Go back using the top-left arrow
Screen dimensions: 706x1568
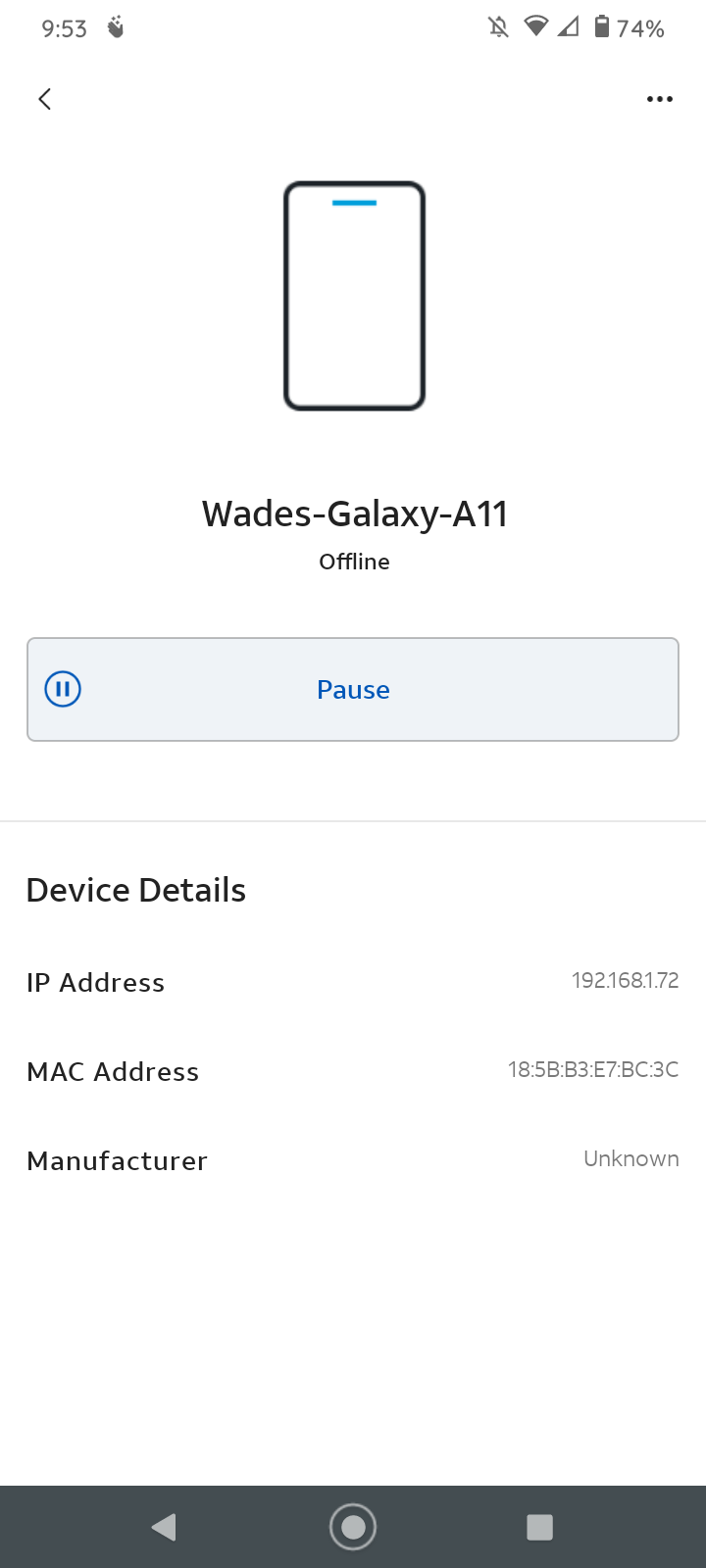click(44, 99)
